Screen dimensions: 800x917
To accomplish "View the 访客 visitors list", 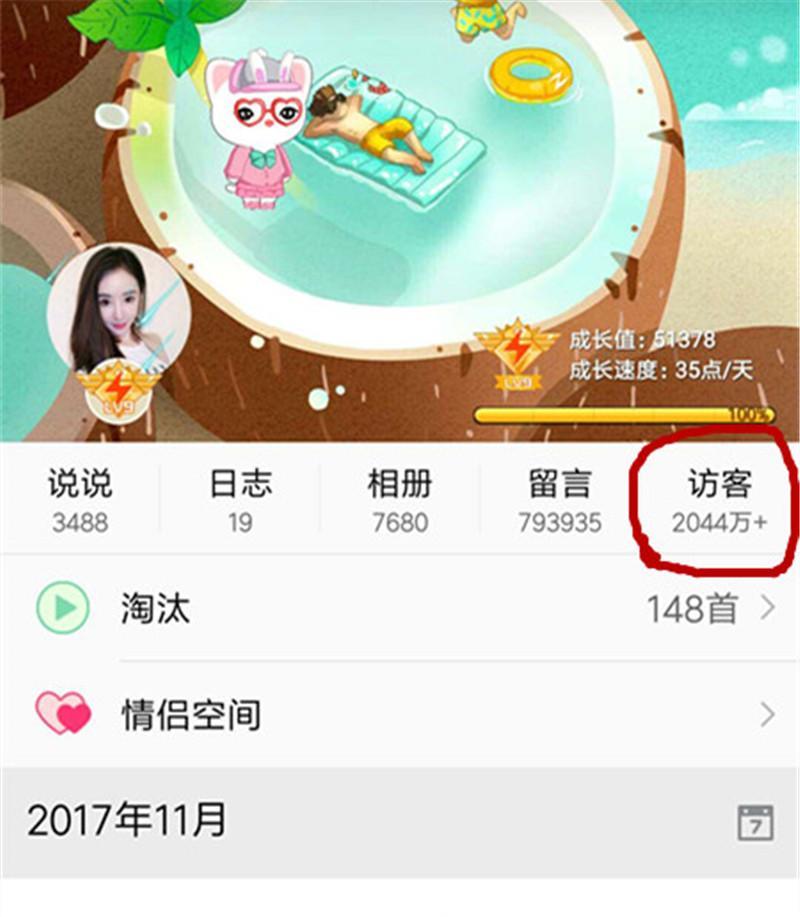I will coord(719,501).
